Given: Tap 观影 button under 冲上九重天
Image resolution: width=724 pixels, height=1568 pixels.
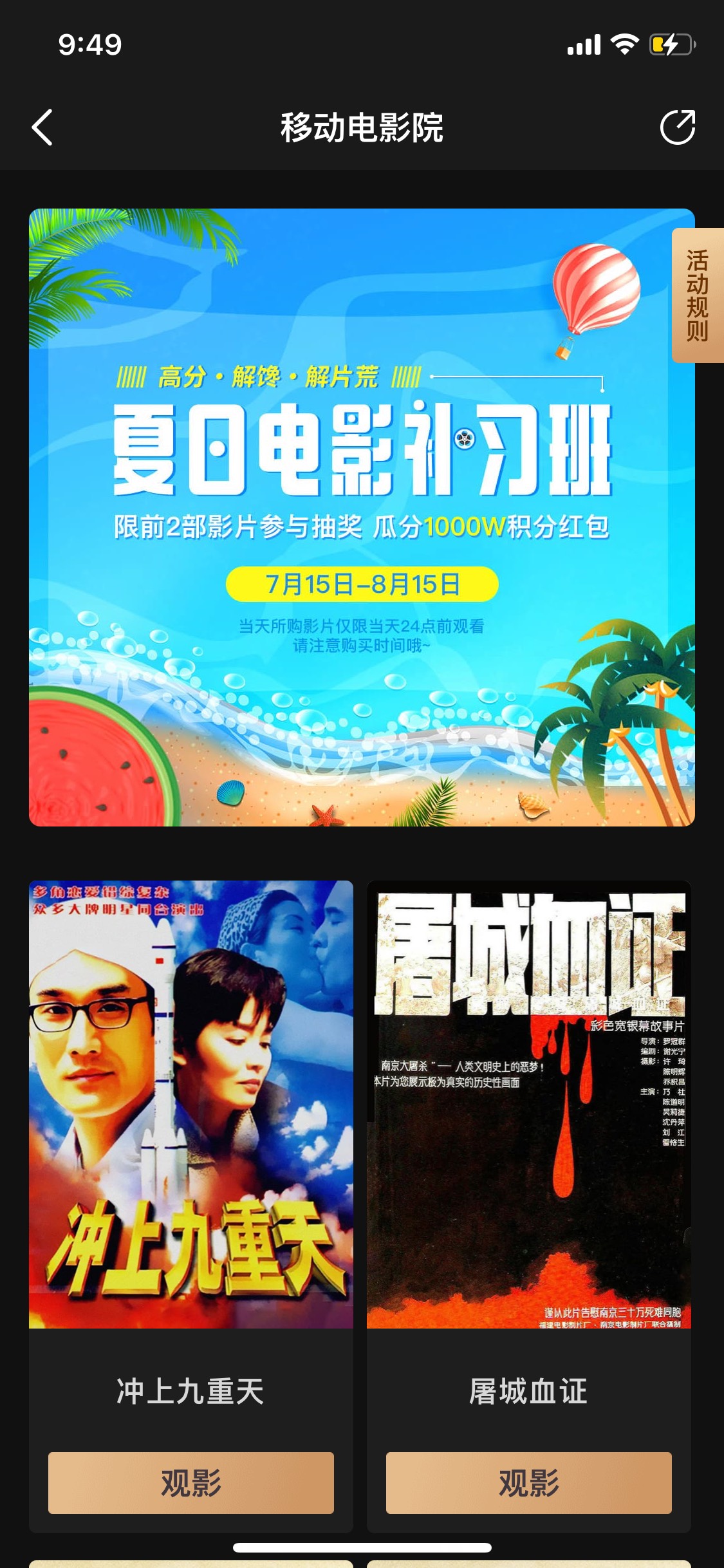Looking at the screenshot, I should [191, 1482].
